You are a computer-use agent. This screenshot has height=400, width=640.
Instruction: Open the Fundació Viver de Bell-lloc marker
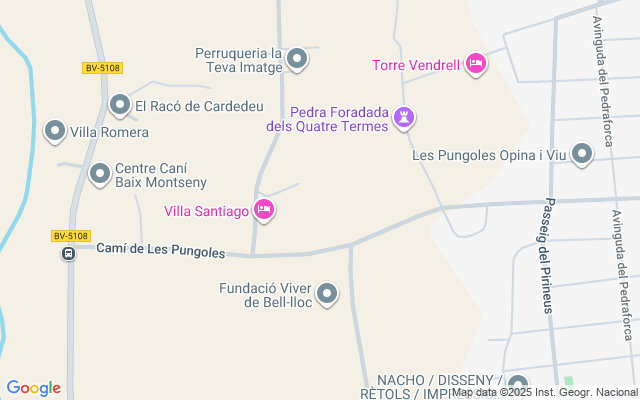coord(327,294)
